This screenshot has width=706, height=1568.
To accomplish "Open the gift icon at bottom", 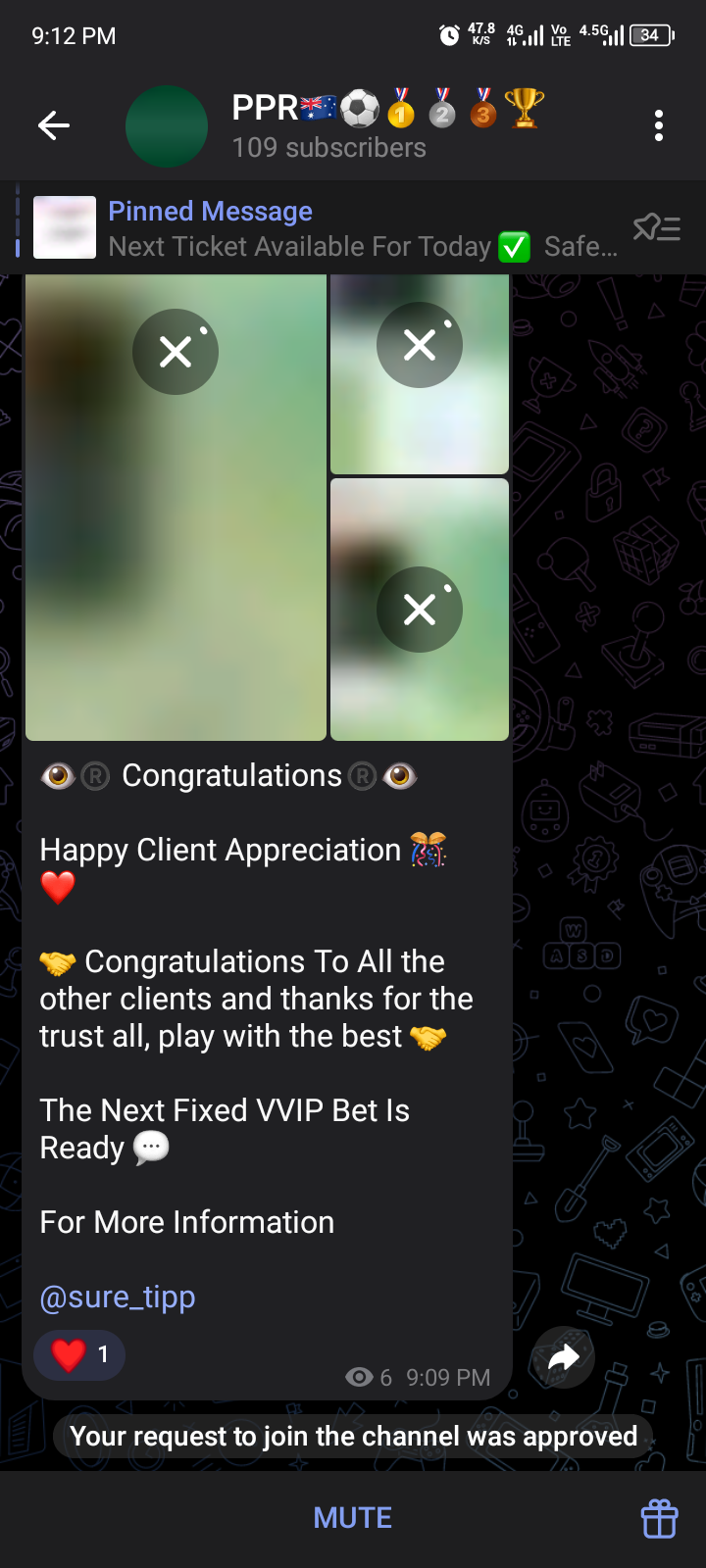I will tap(659, 1519).
